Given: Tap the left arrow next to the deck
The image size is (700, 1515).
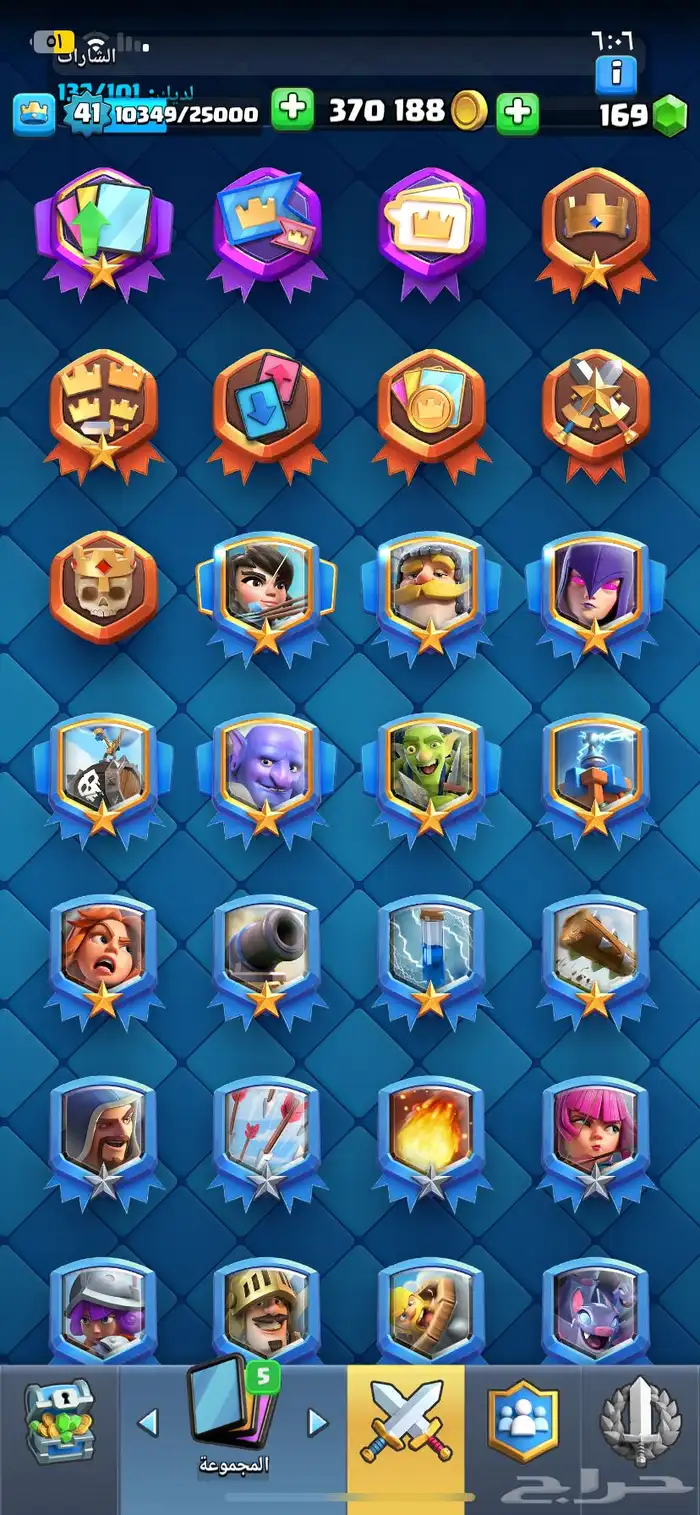Looking at the screenshot, I should [x=148, y=1422].
